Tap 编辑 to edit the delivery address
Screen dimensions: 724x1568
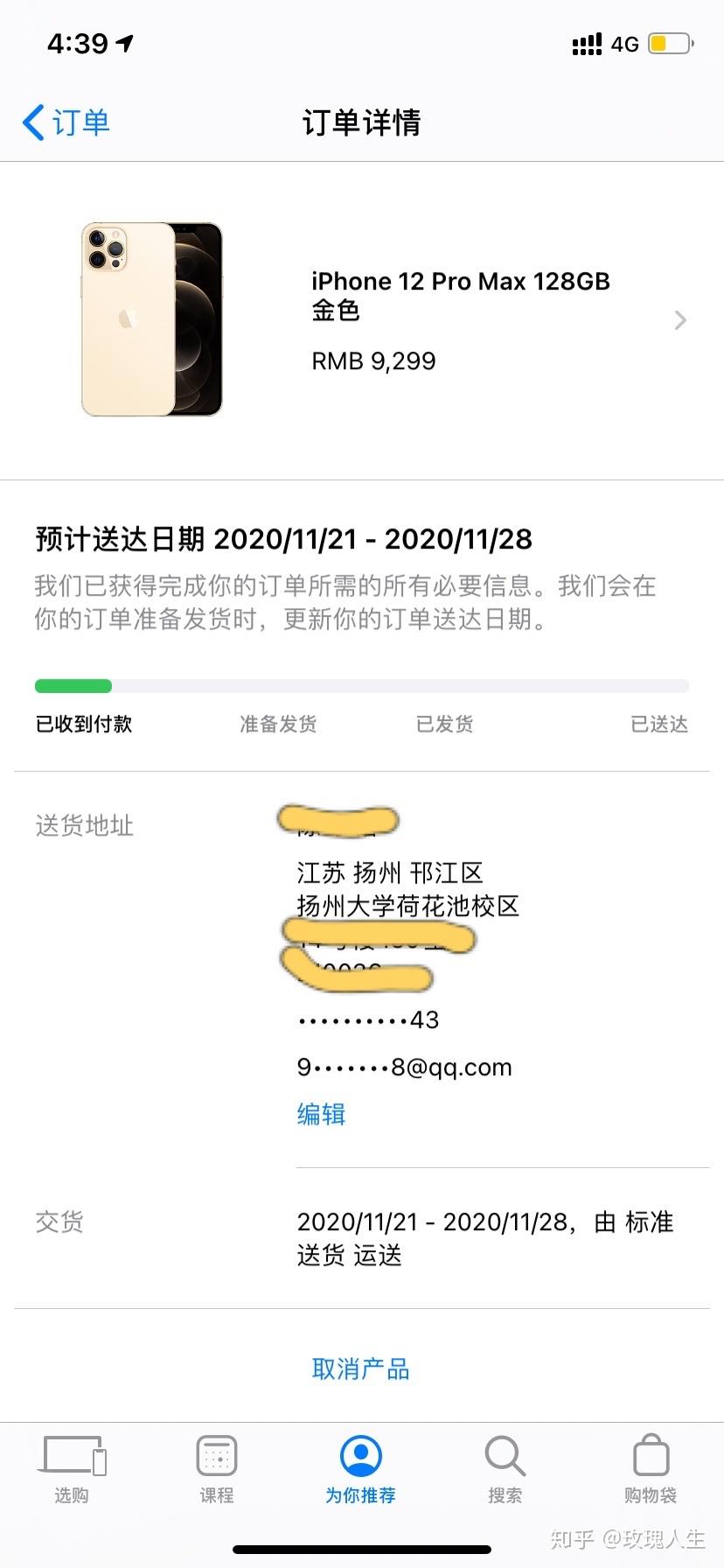coord(321,1114)
